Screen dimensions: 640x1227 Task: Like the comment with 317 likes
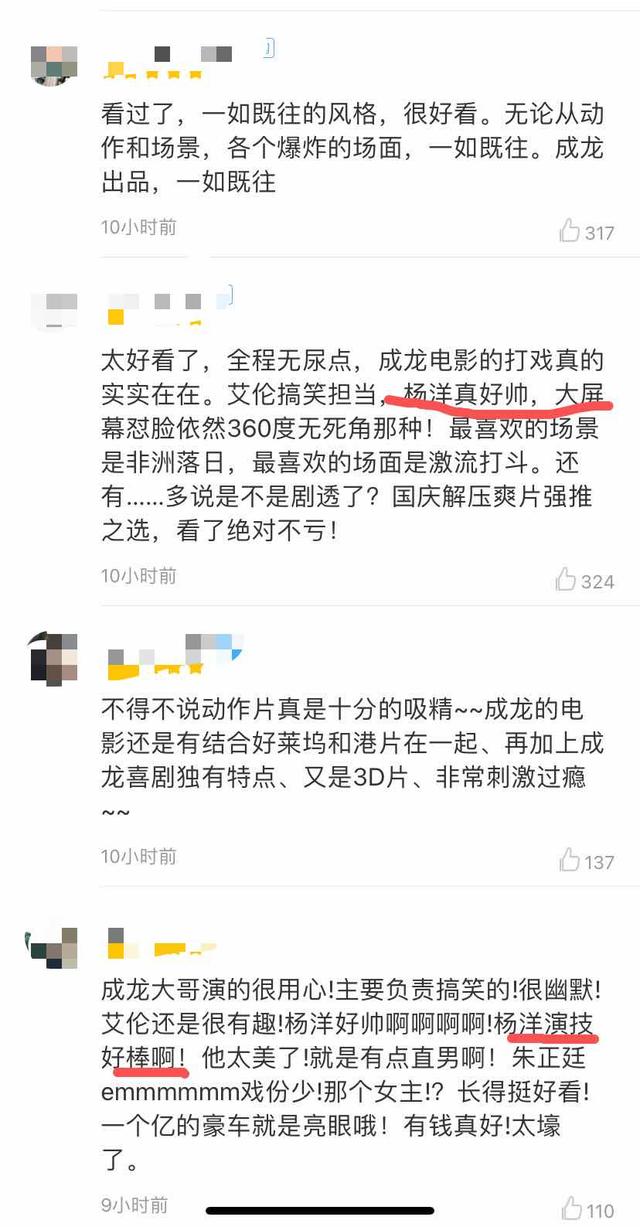[570, 231]
